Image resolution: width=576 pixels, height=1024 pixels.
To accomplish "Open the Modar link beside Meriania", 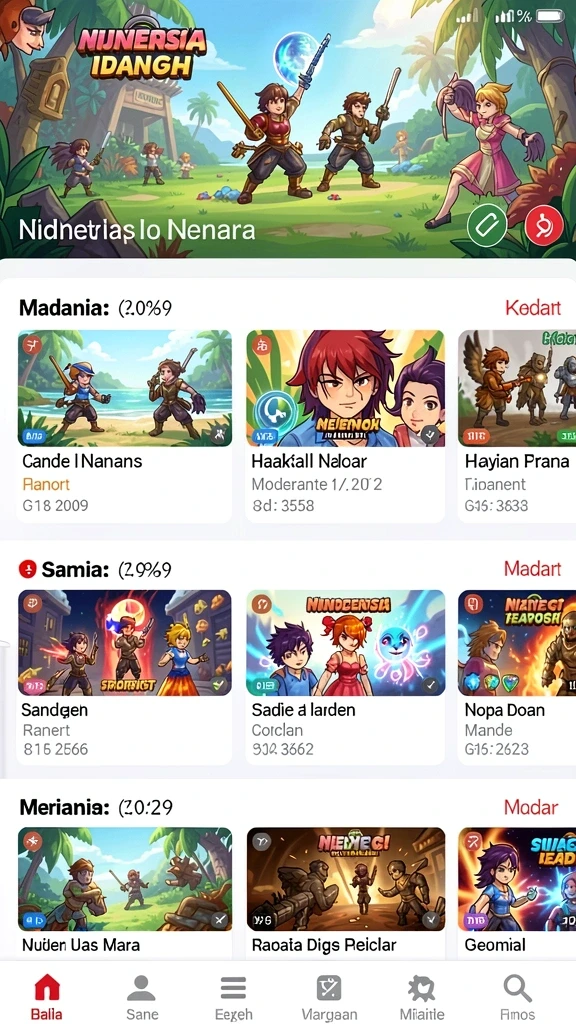I will click(x=531, y=807).
